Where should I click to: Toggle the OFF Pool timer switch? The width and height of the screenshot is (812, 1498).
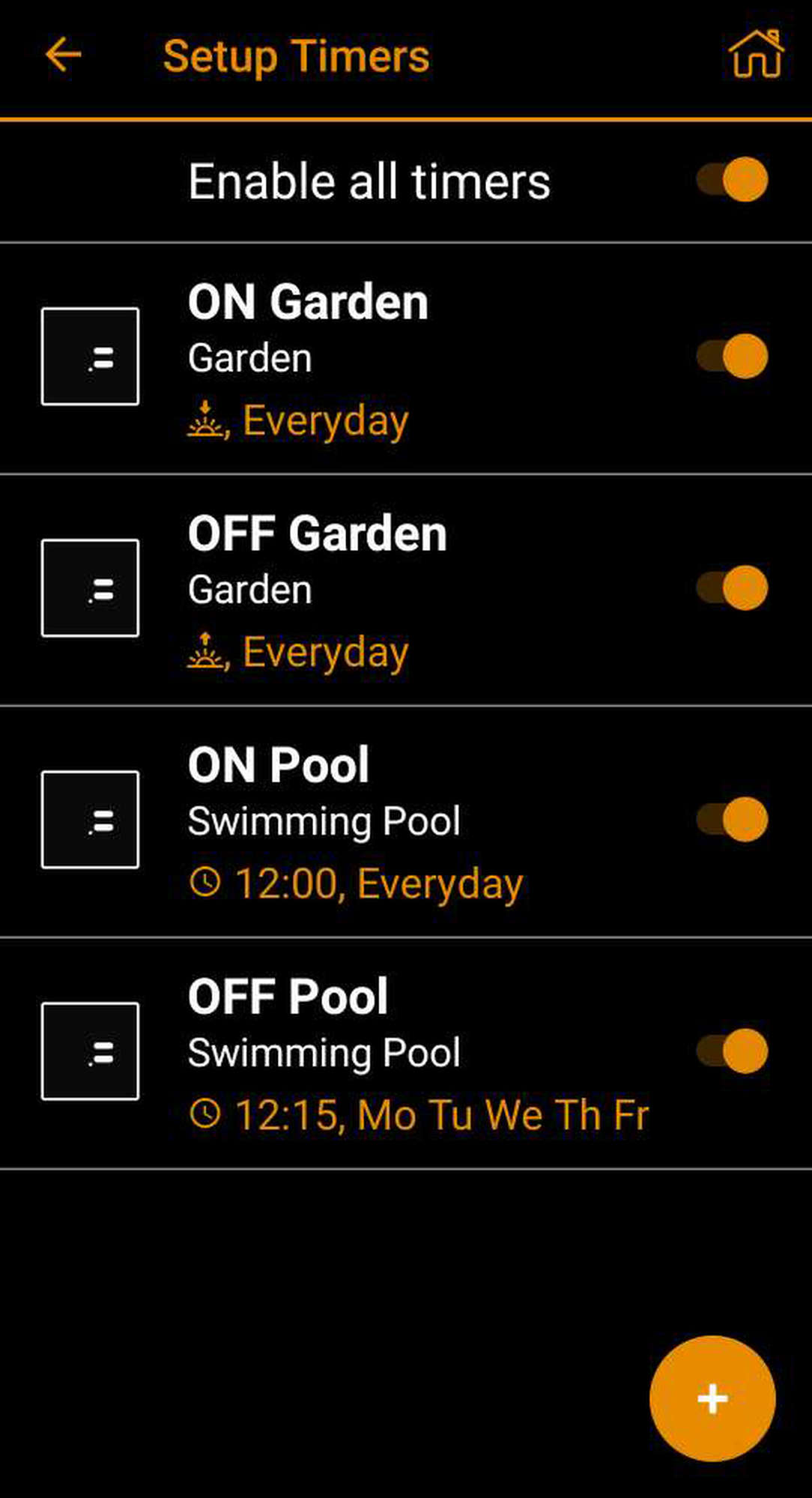point(733,1051)
